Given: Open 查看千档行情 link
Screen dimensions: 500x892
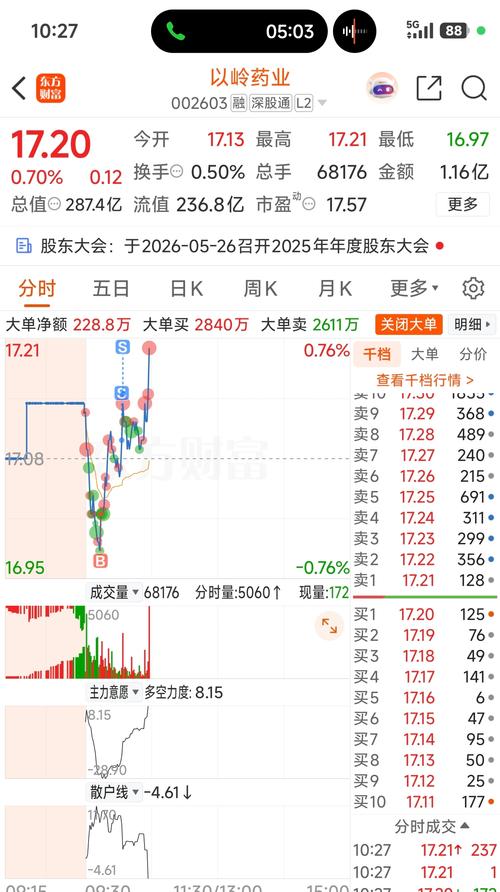Looking at the screenshot, I should click(x=424, y=379).
